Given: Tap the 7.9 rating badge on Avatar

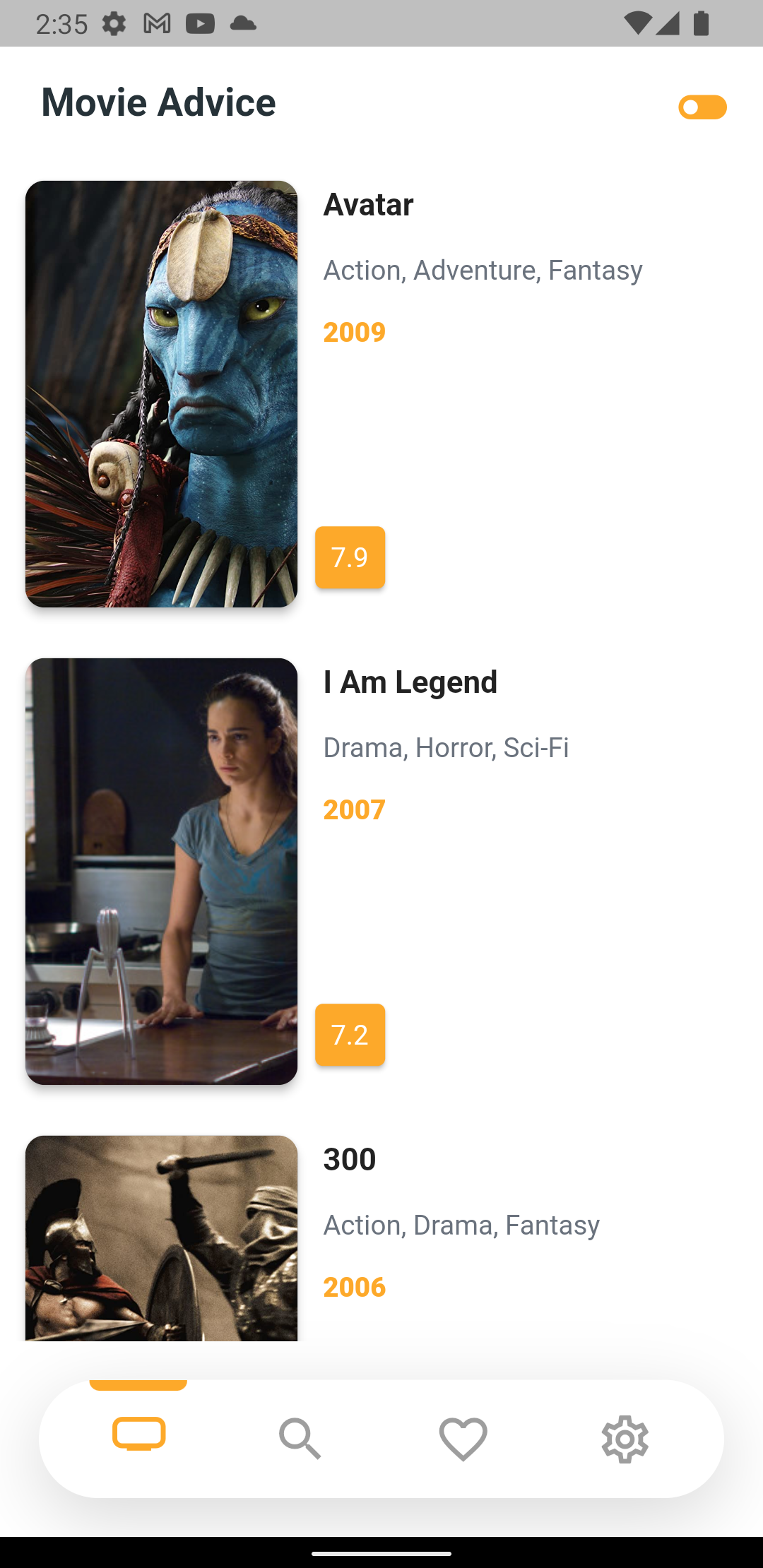Looking at the screenshot, I should pyautogui.click(x=350, y=557).
